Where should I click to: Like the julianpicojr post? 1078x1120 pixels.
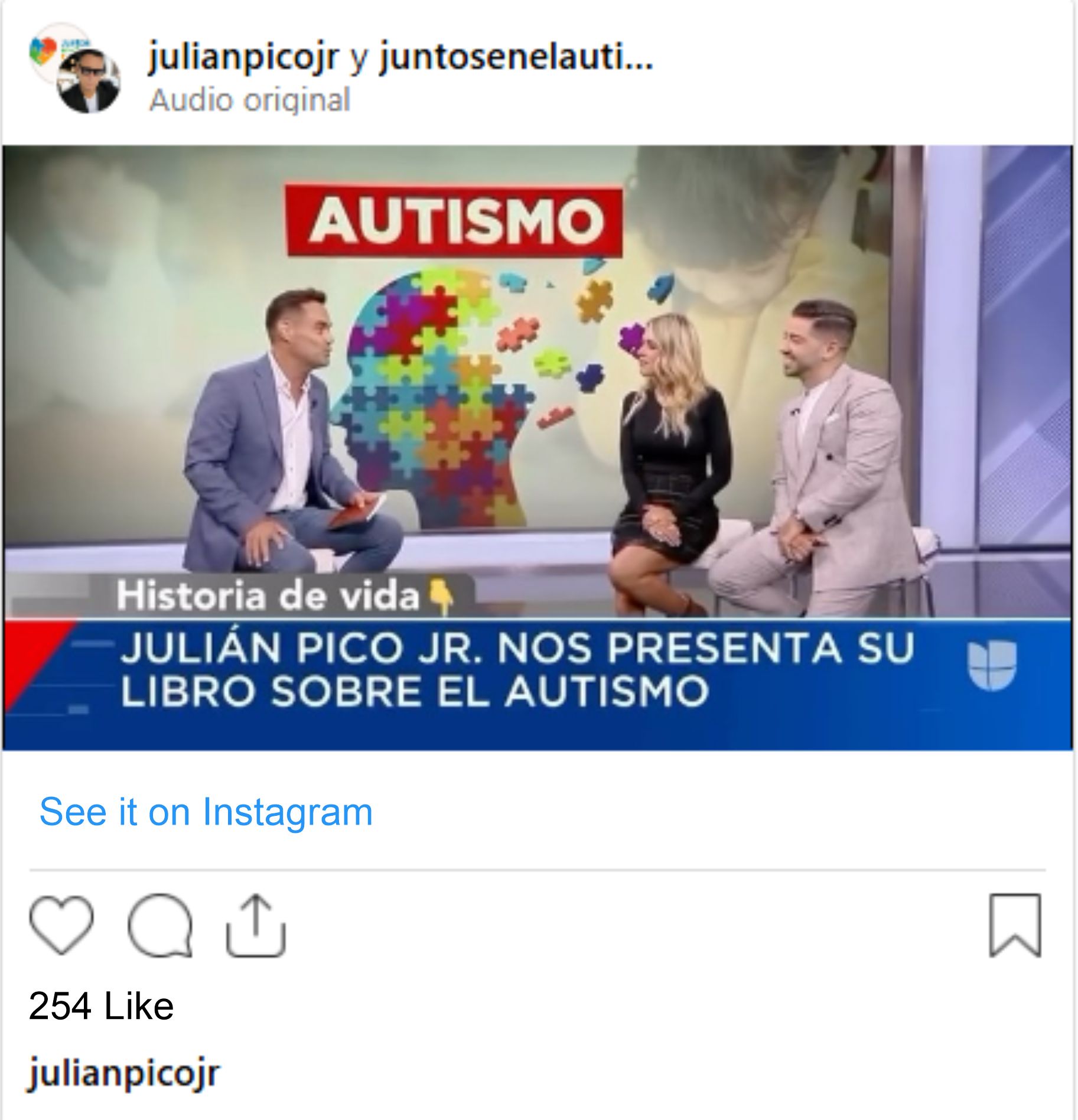click(x=61, y=924)
